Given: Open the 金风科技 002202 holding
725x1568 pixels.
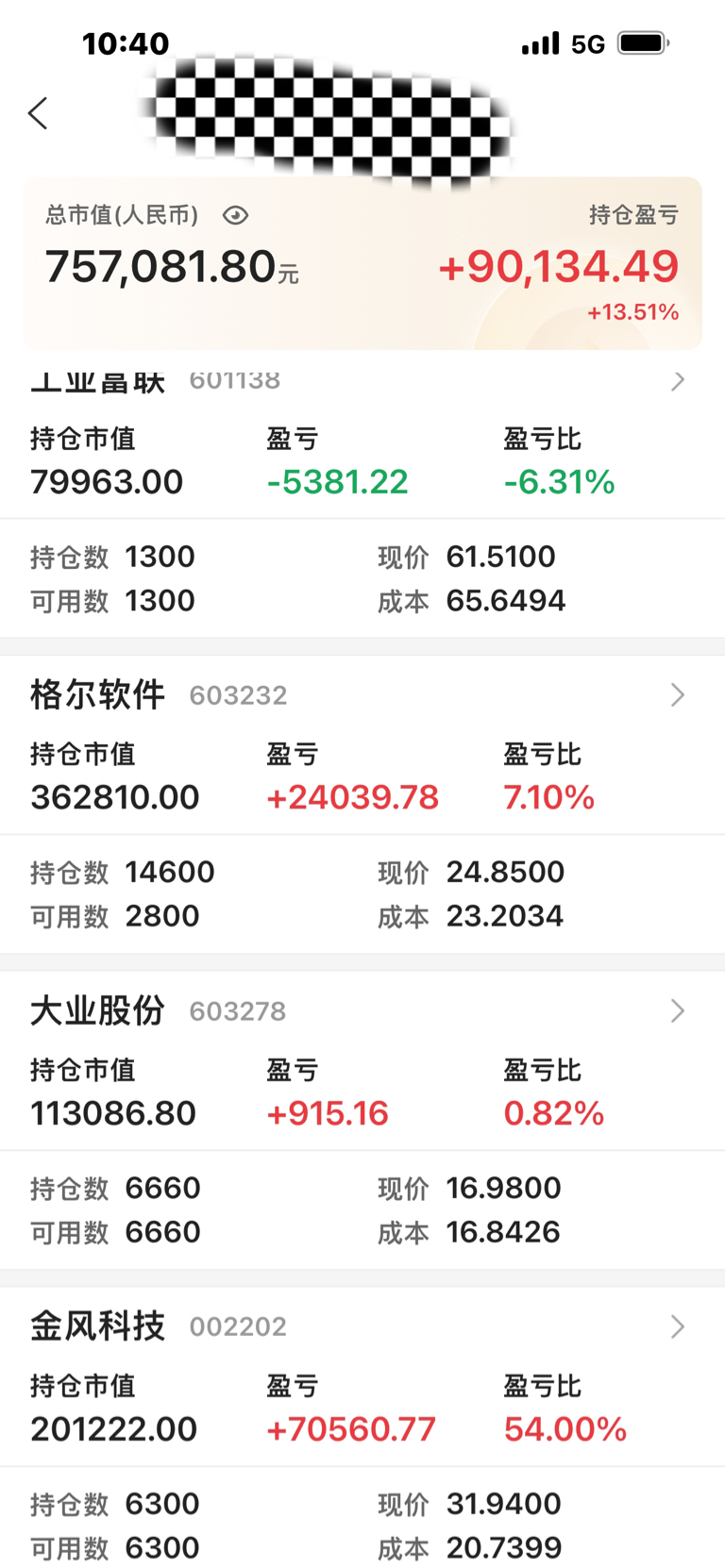Looking at the screenshot, I should tap(362, 1326).
